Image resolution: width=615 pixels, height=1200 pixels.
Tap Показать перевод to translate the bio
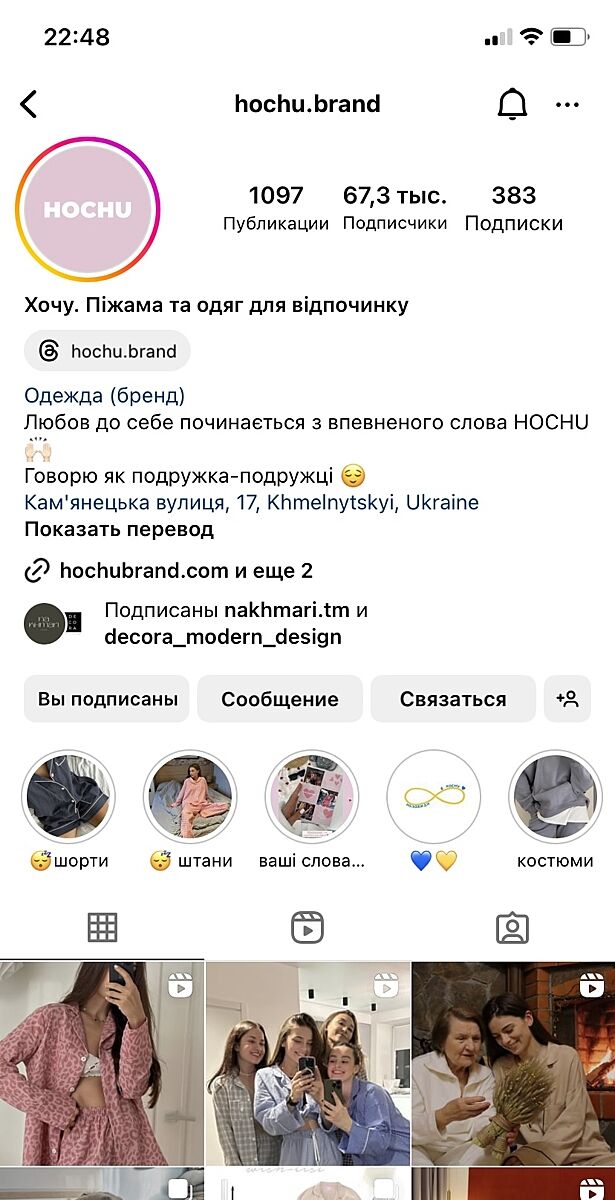pos(119,529)
